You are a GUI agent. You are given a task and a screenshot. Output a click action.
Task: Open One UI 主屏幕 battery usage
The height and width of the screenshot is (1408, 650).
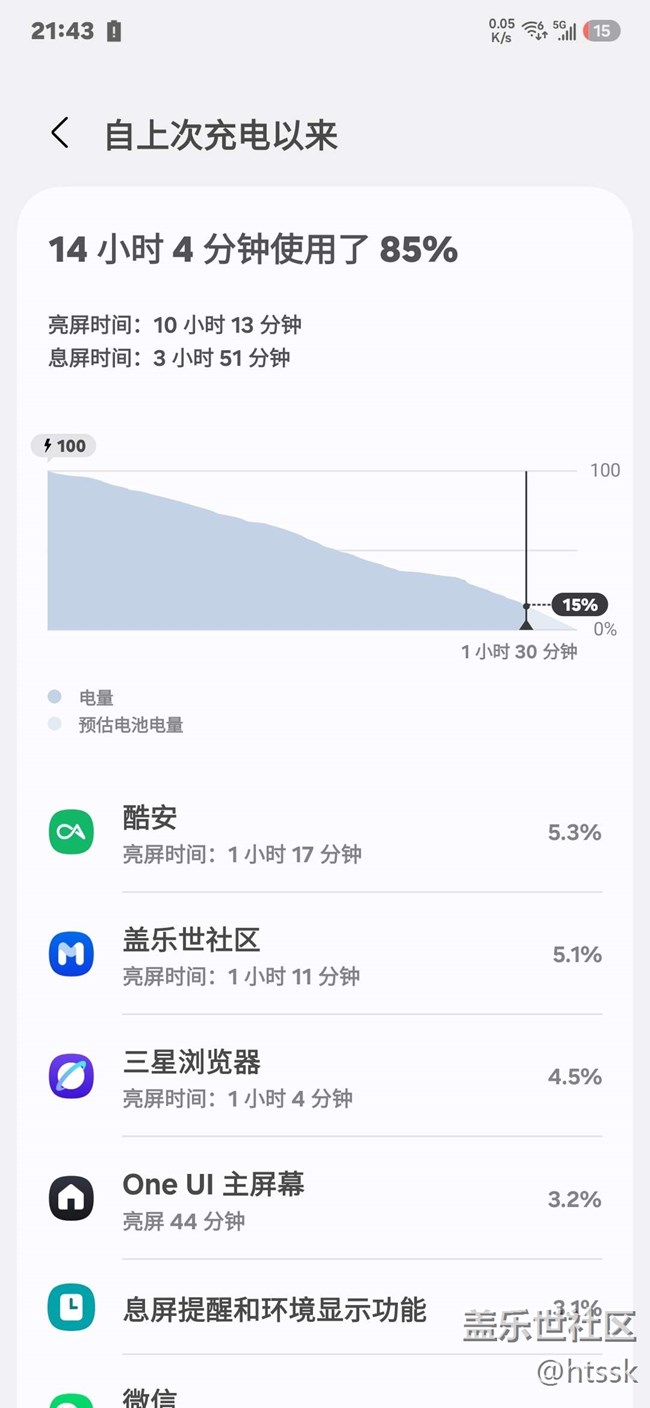pos(325,1198)
